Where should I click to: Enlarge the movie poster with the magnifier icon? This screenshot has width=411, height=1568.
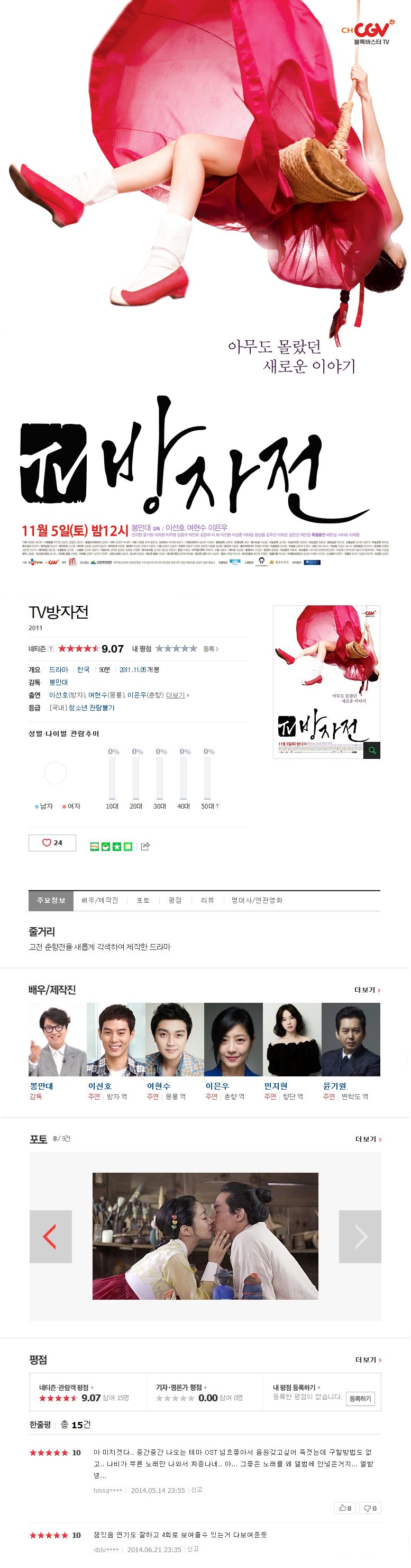pyautogui.click(x=371, y=750)
